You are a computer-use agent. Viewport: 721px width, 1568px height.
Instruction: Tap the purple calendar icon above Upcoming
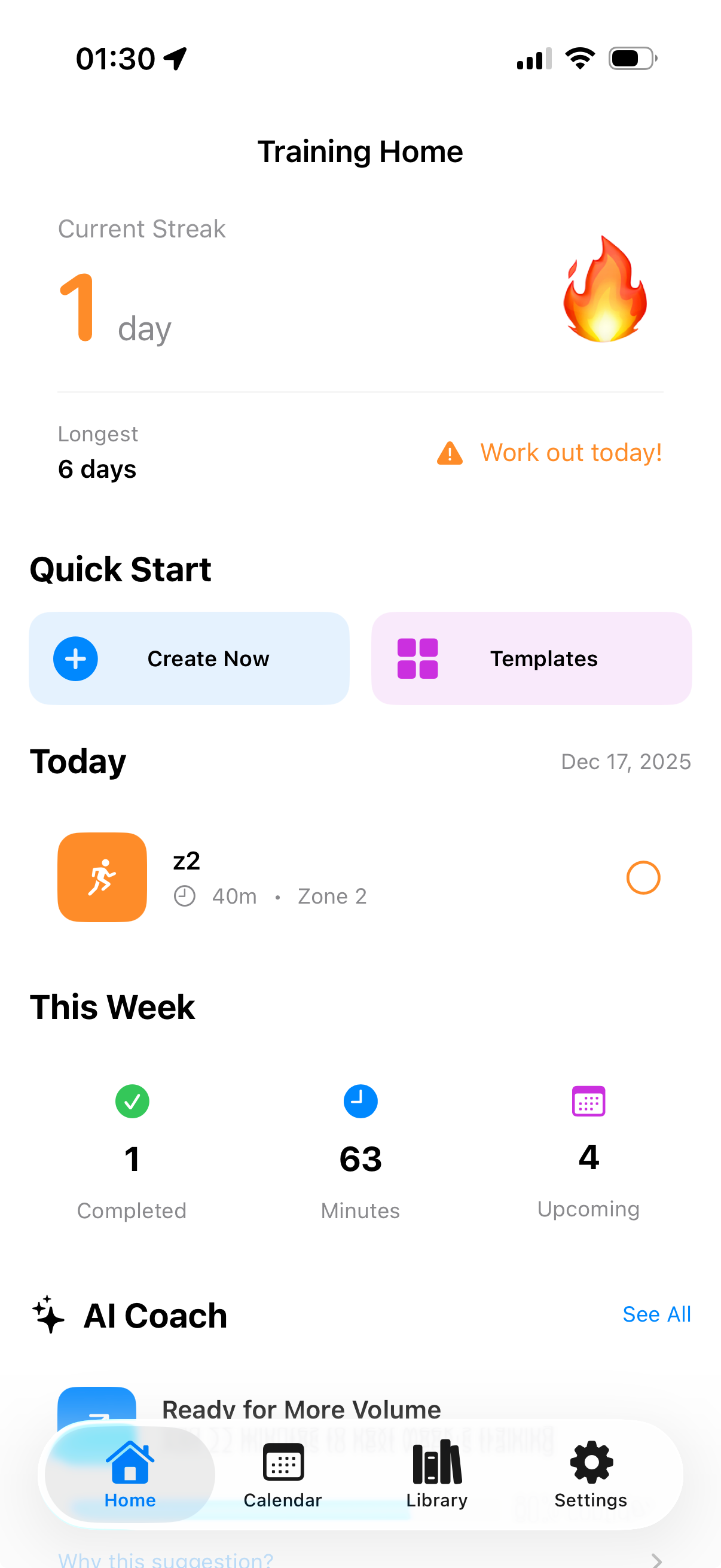[588, 1101]
